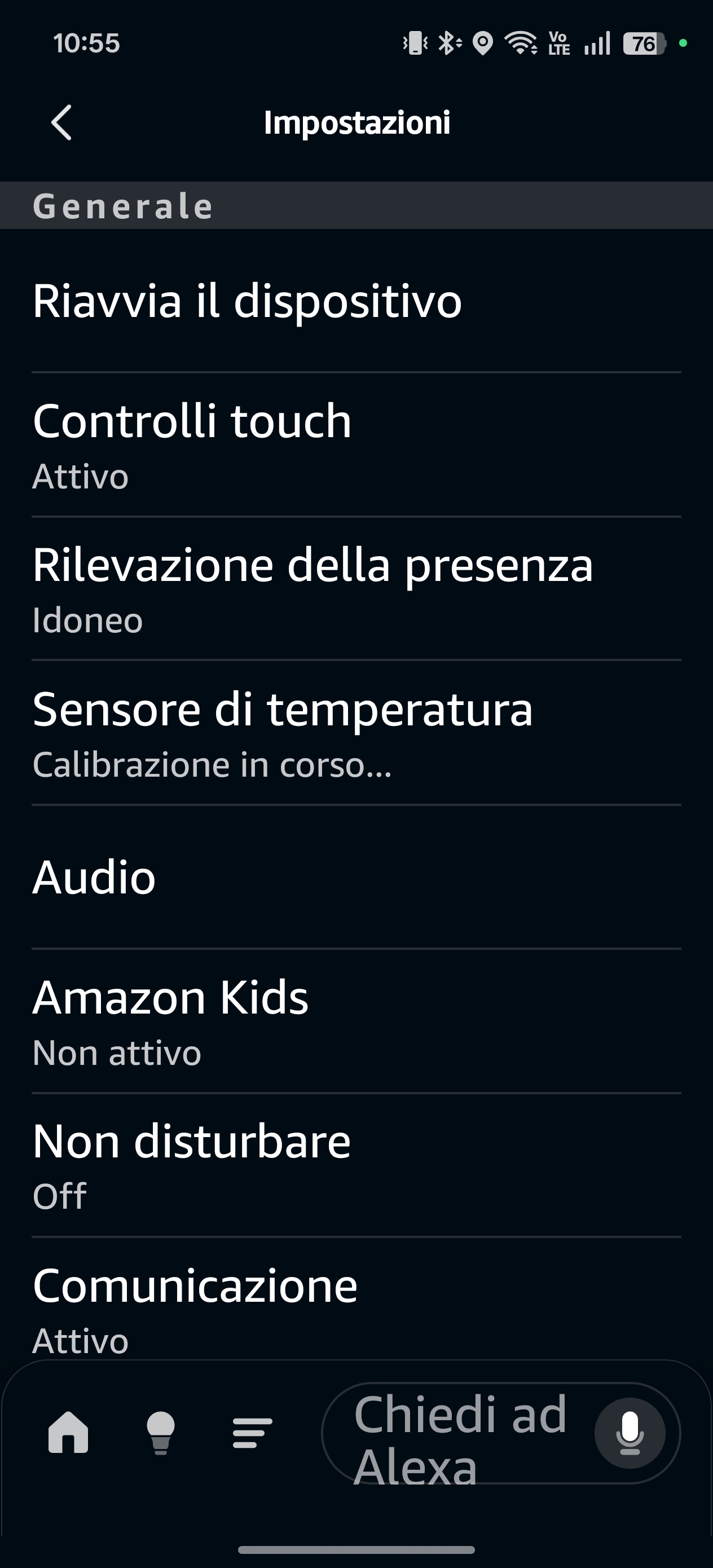Go back from Impostazioni

[61, 122]
